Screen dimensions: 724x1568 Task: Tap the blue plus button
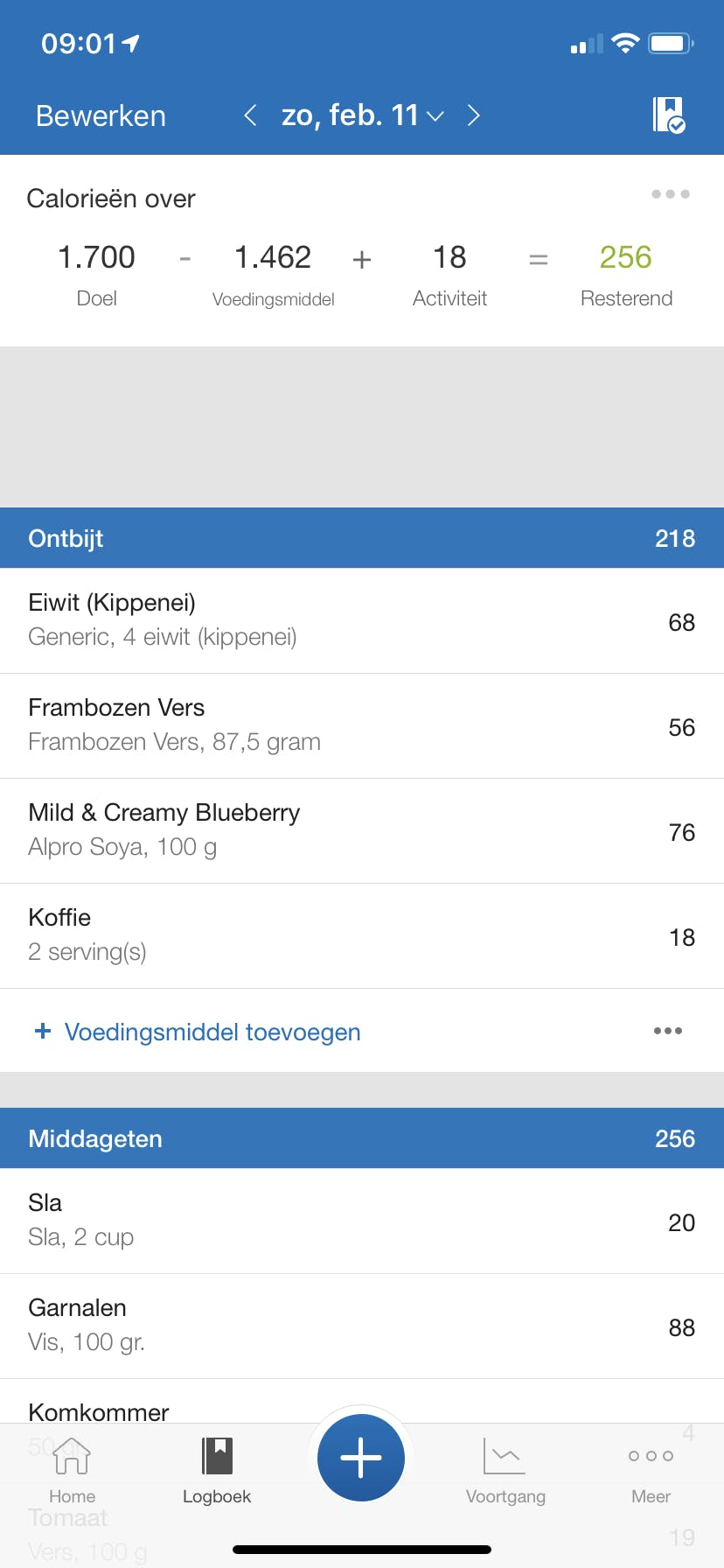pos(361,1459)
